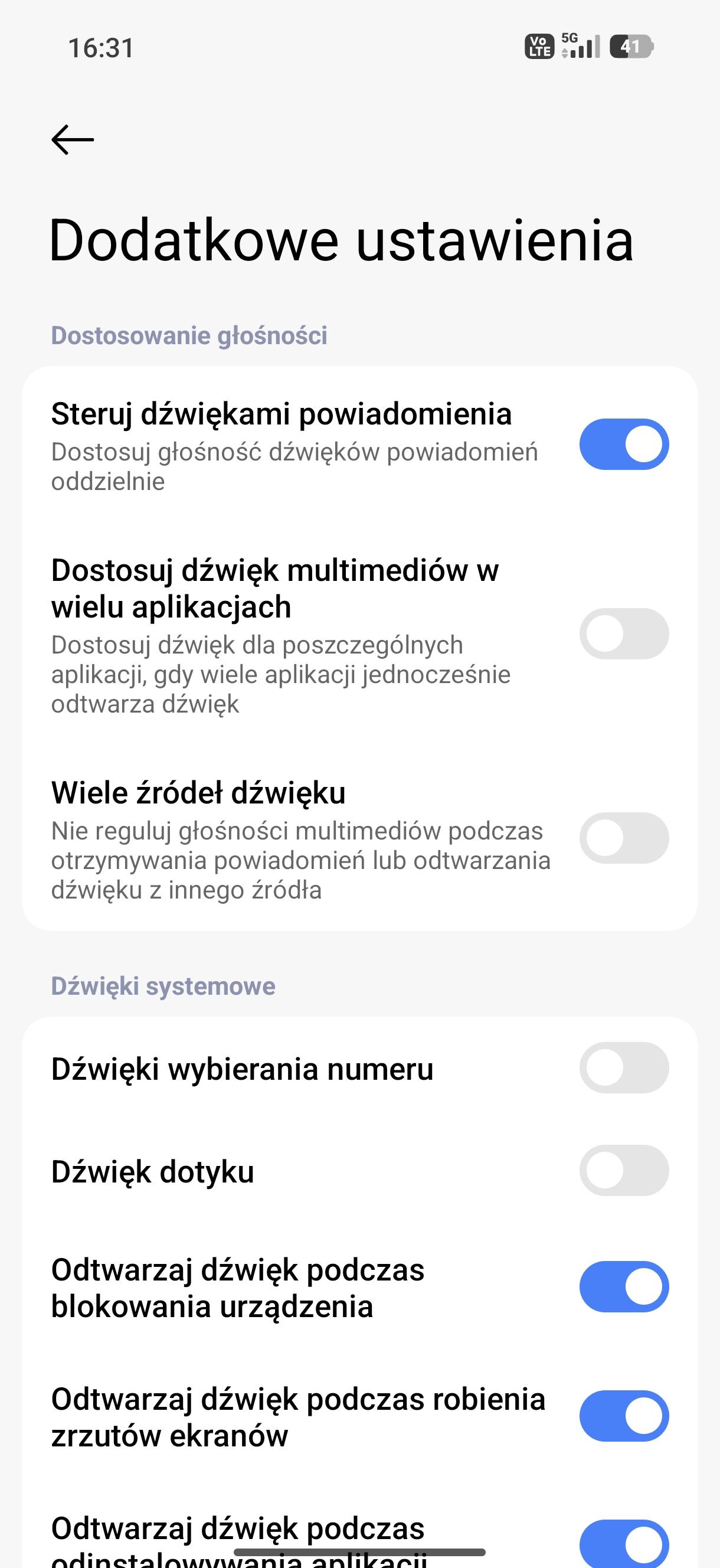
Task: Disable dźwięk podczas robienia zrzutów ekranów
Action: pos(624,1416)
